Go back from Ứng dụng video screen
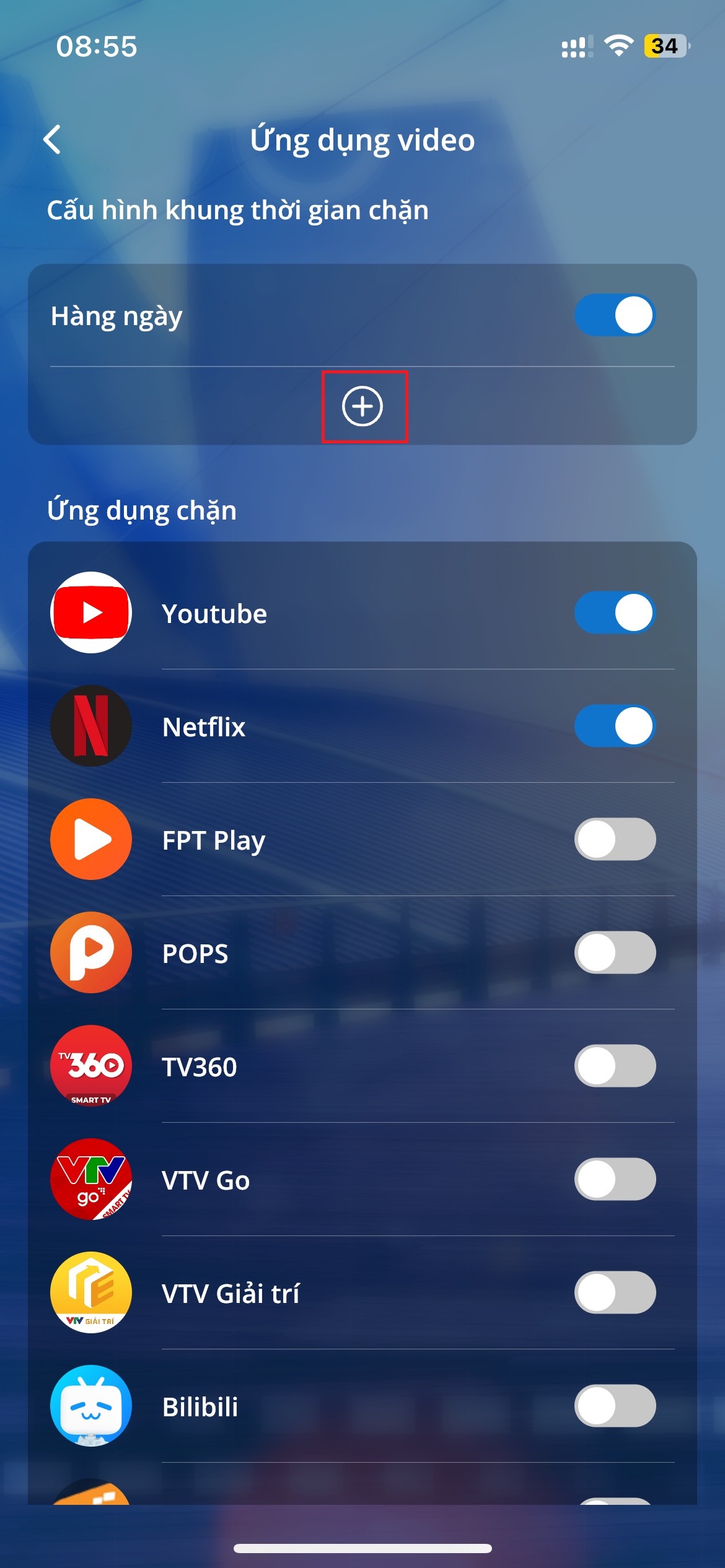 53,139
